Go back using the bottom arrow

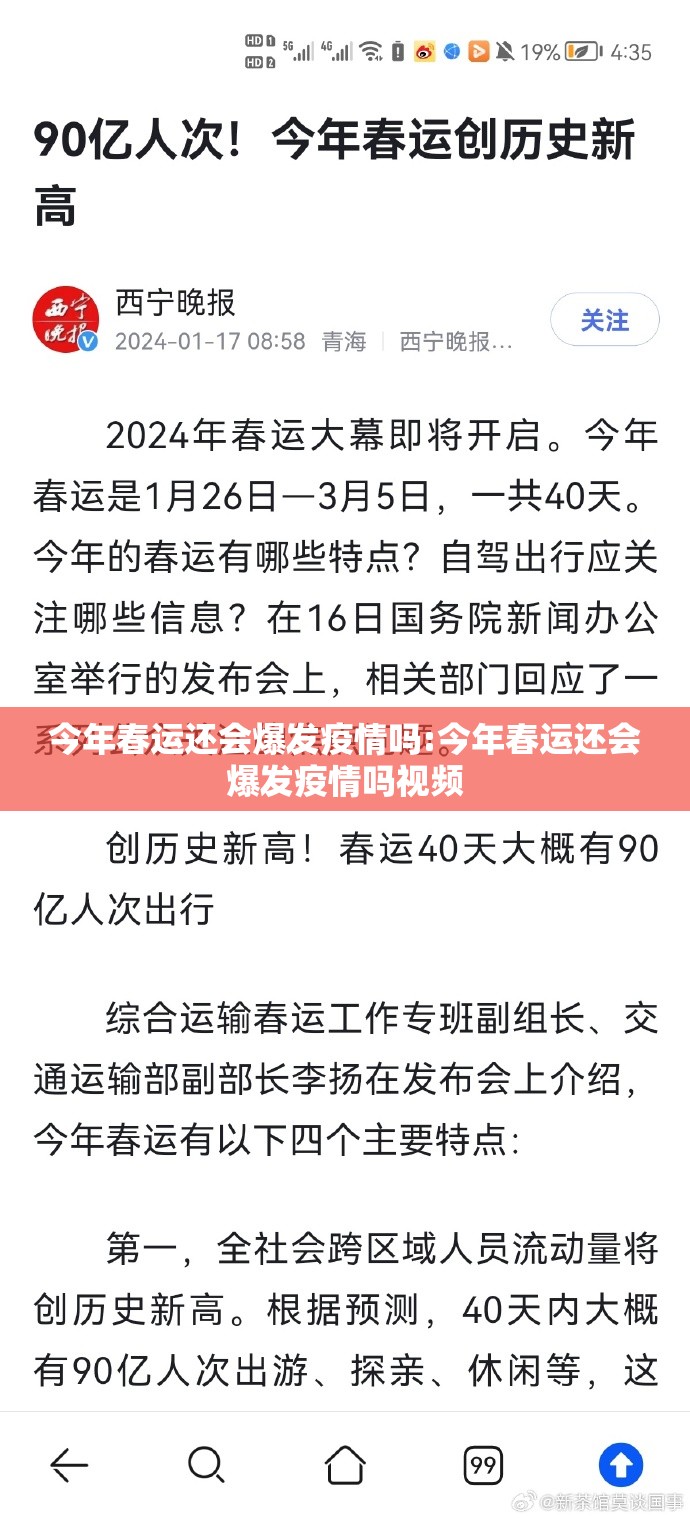(69, 1466)
